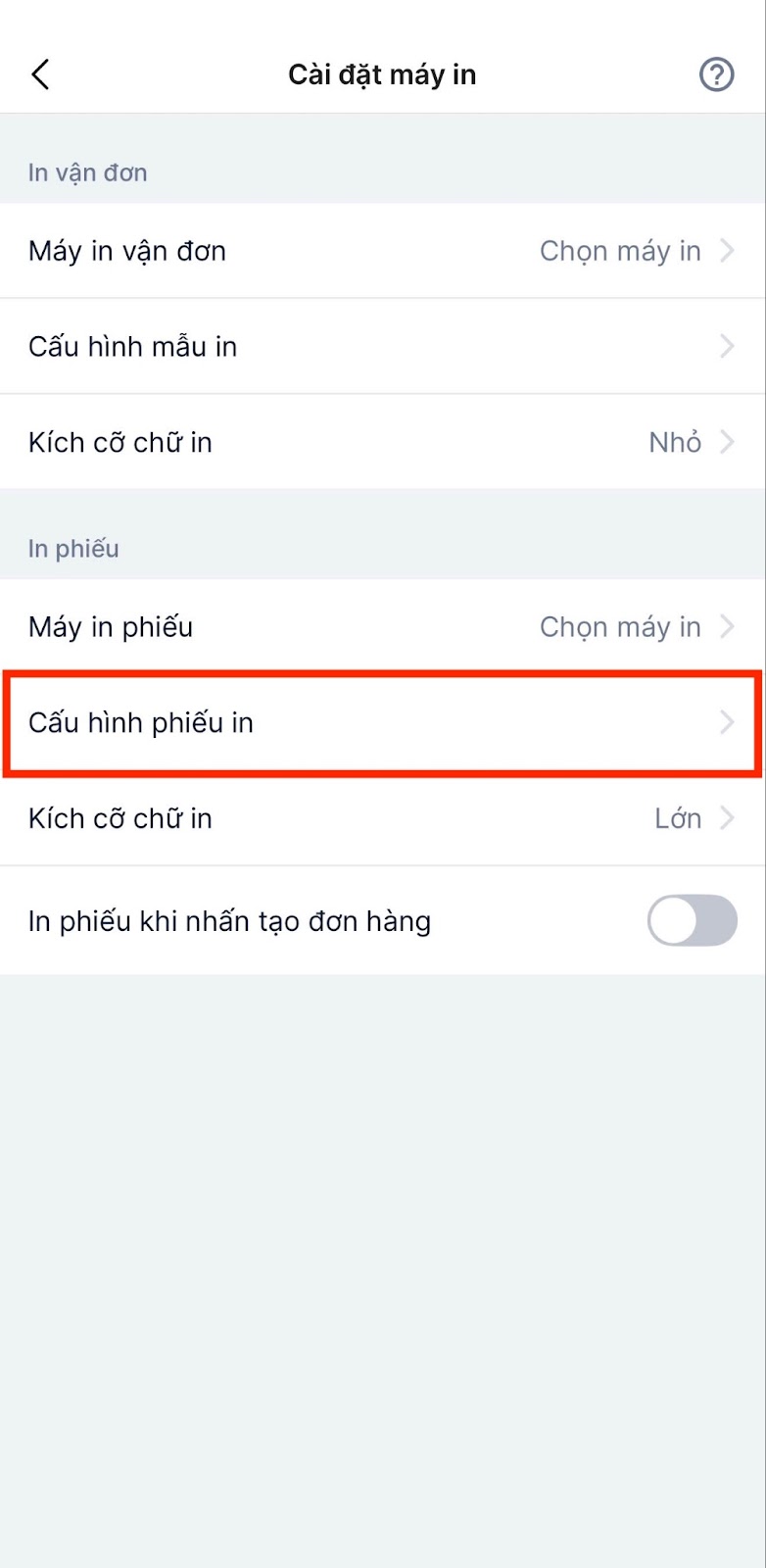Open the help question mark icon
Screen dimensions: 766x1568
click(716, 74)
